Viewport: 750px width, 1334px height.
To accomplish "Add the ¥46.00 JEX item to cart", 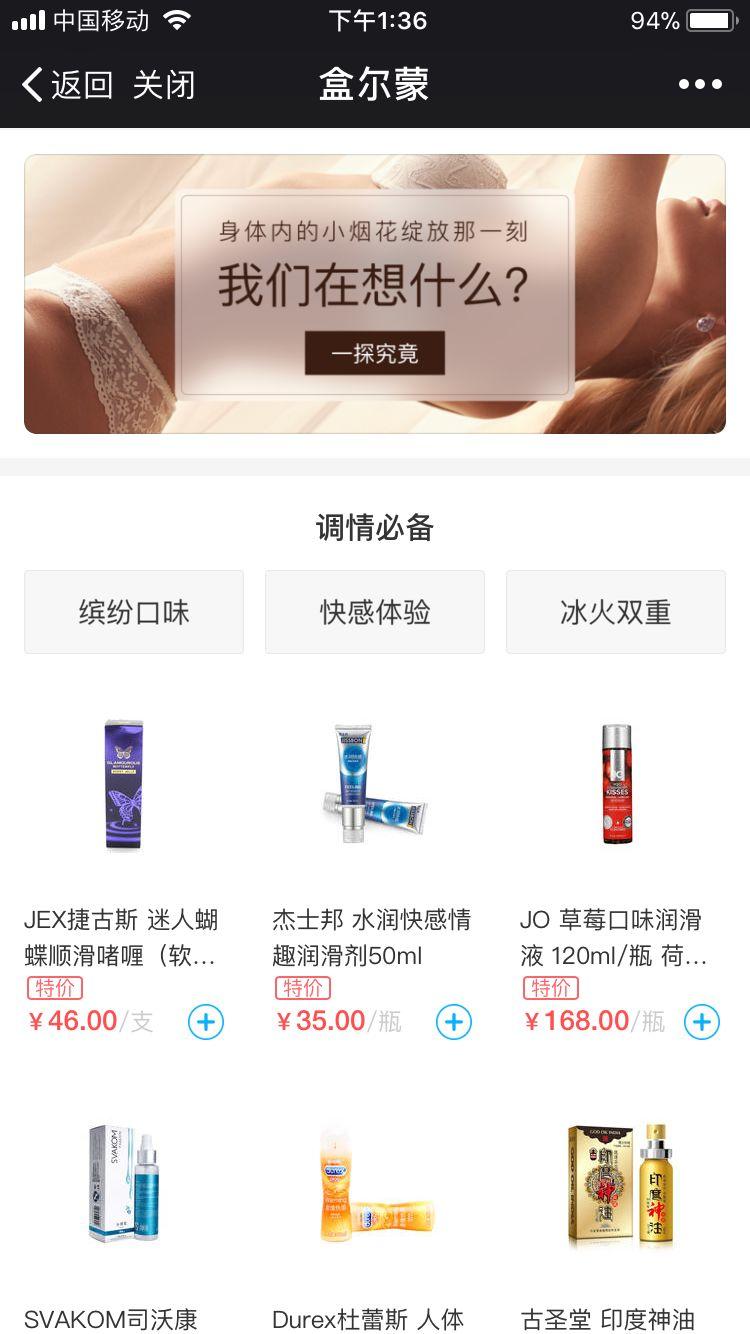I will (x=206, y=1022).
